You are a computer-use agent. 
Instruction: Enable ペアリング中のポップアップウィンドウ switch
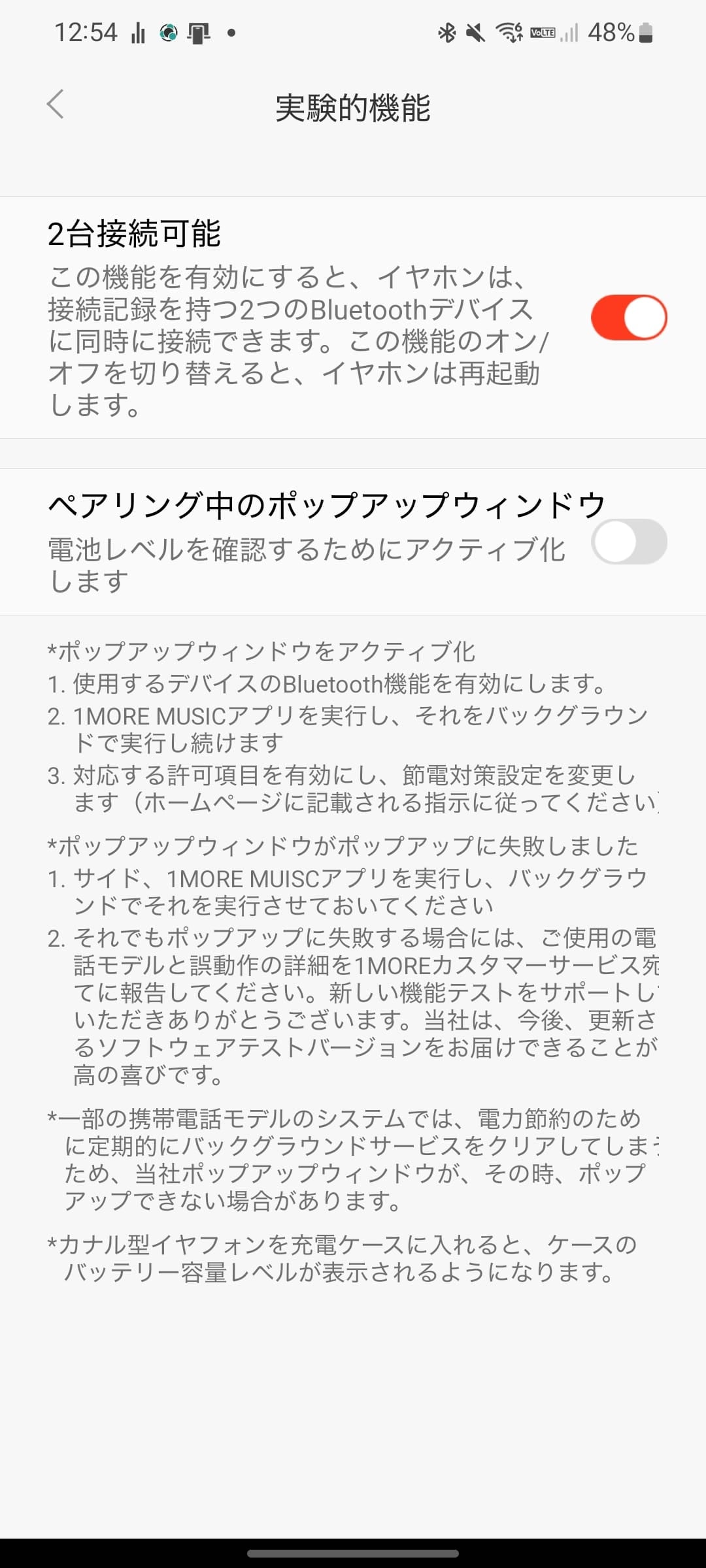tap(628, 542)
